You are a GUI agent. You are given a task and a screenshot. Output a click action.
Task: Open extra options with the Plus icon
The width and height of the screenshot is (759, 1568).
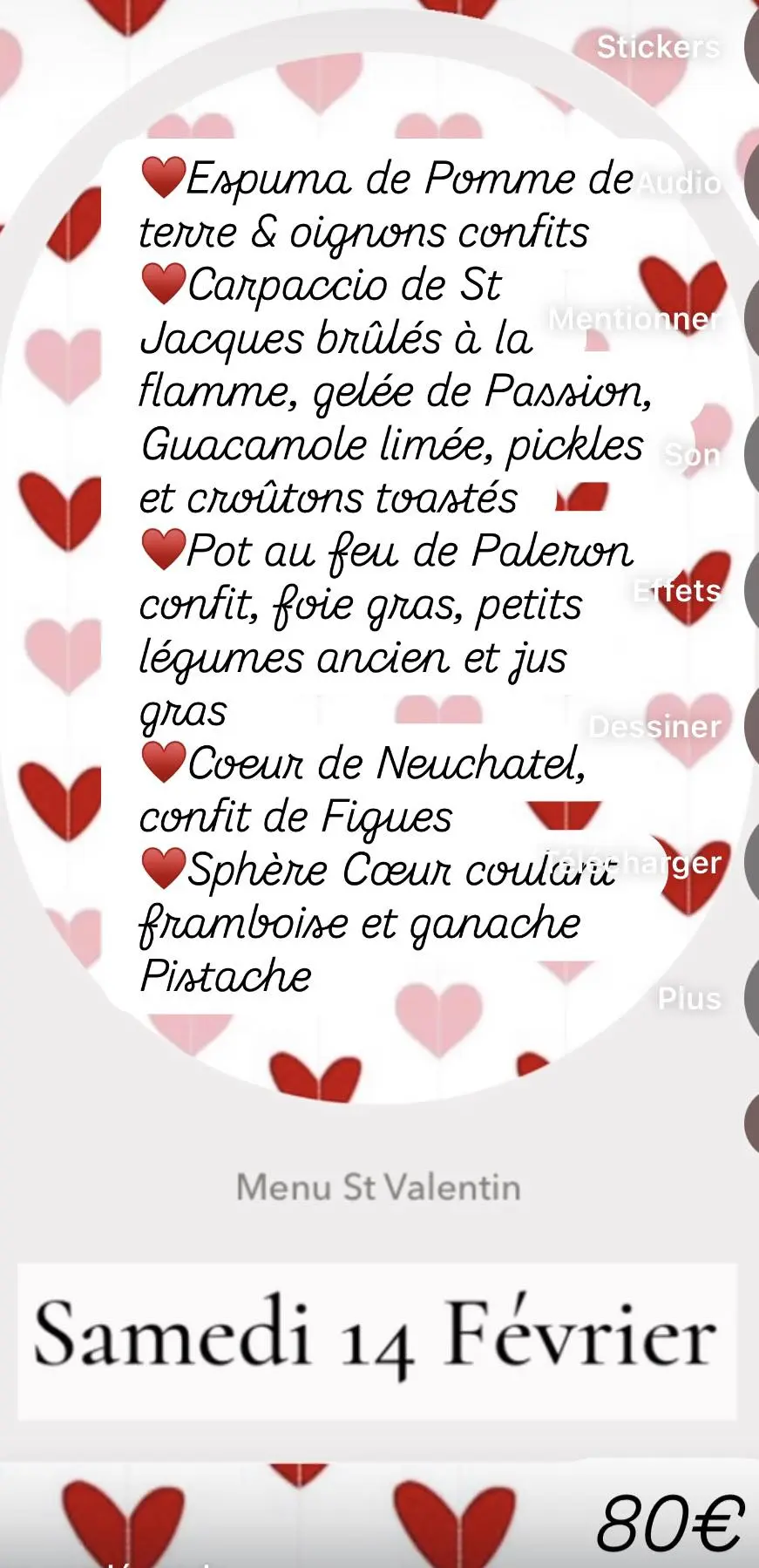tap(691, 998)
